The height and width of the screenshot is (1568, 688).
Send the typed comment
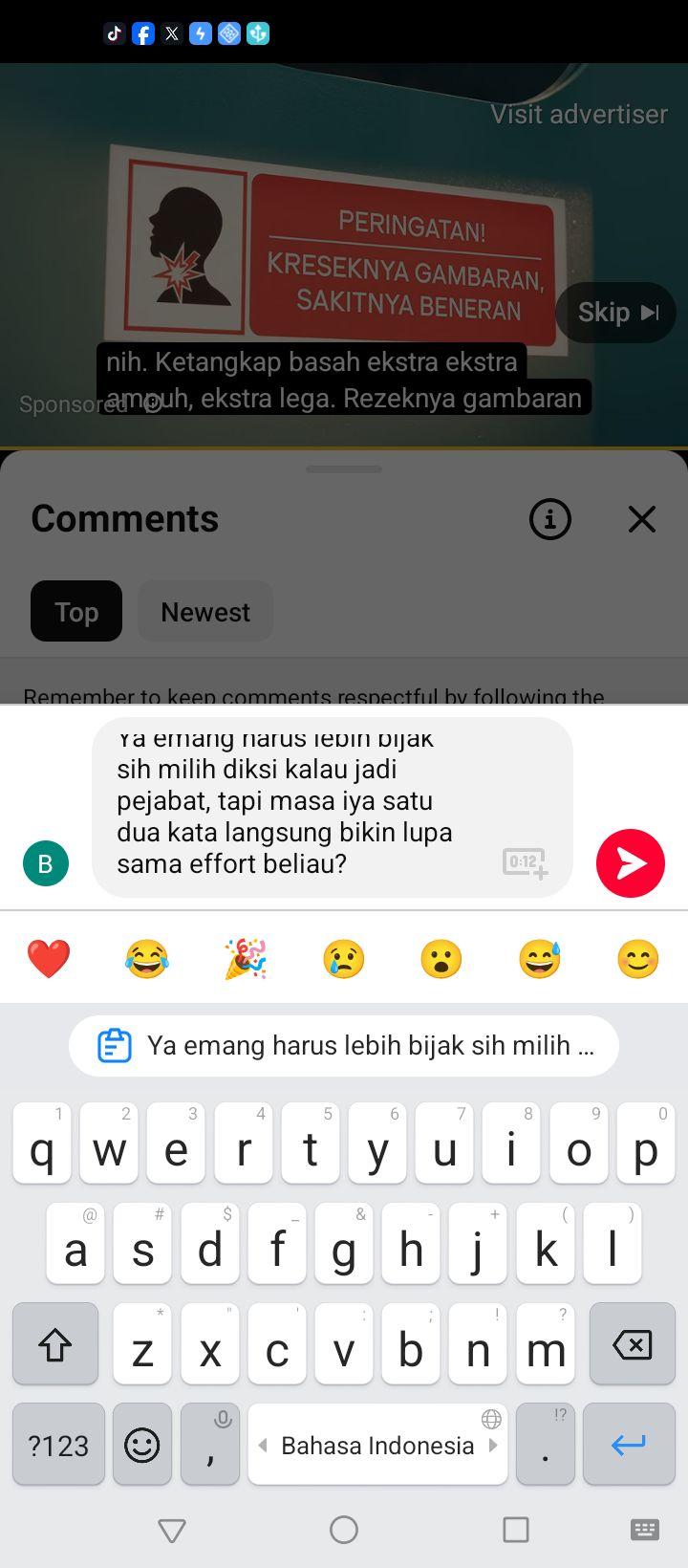[x=630, y=863]
